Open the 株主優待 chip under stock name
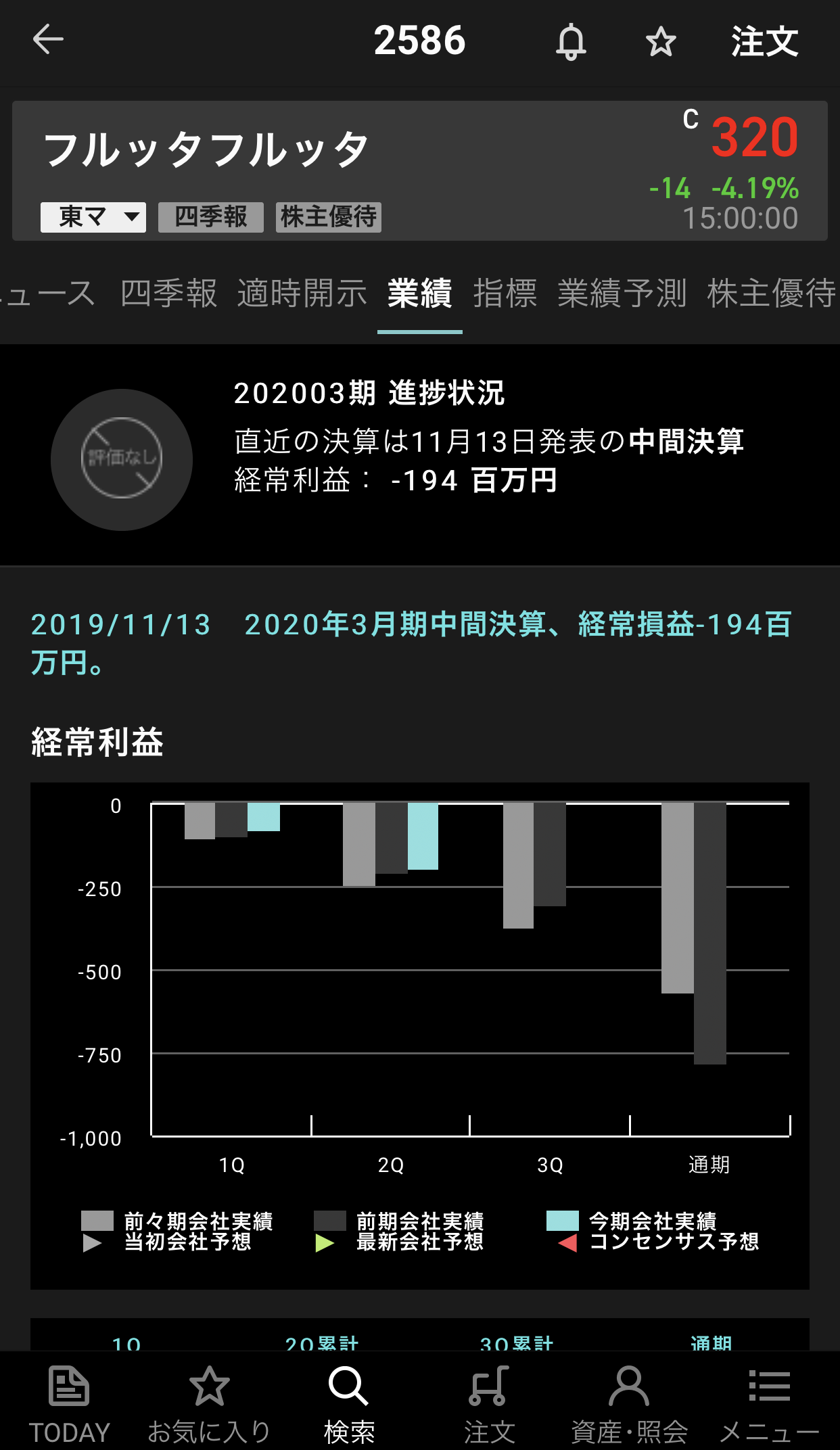 click(329, 217)
